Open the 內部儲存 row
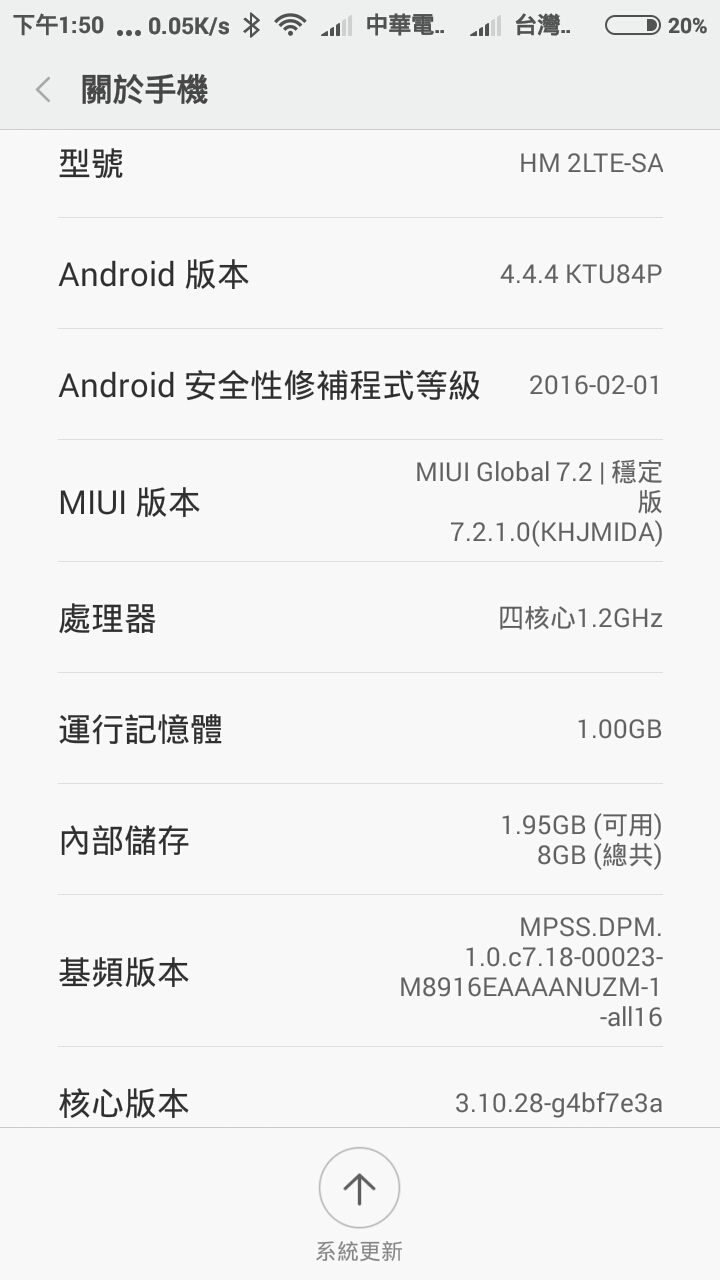This screenshot has width=720, height=1280. point(360,840)
